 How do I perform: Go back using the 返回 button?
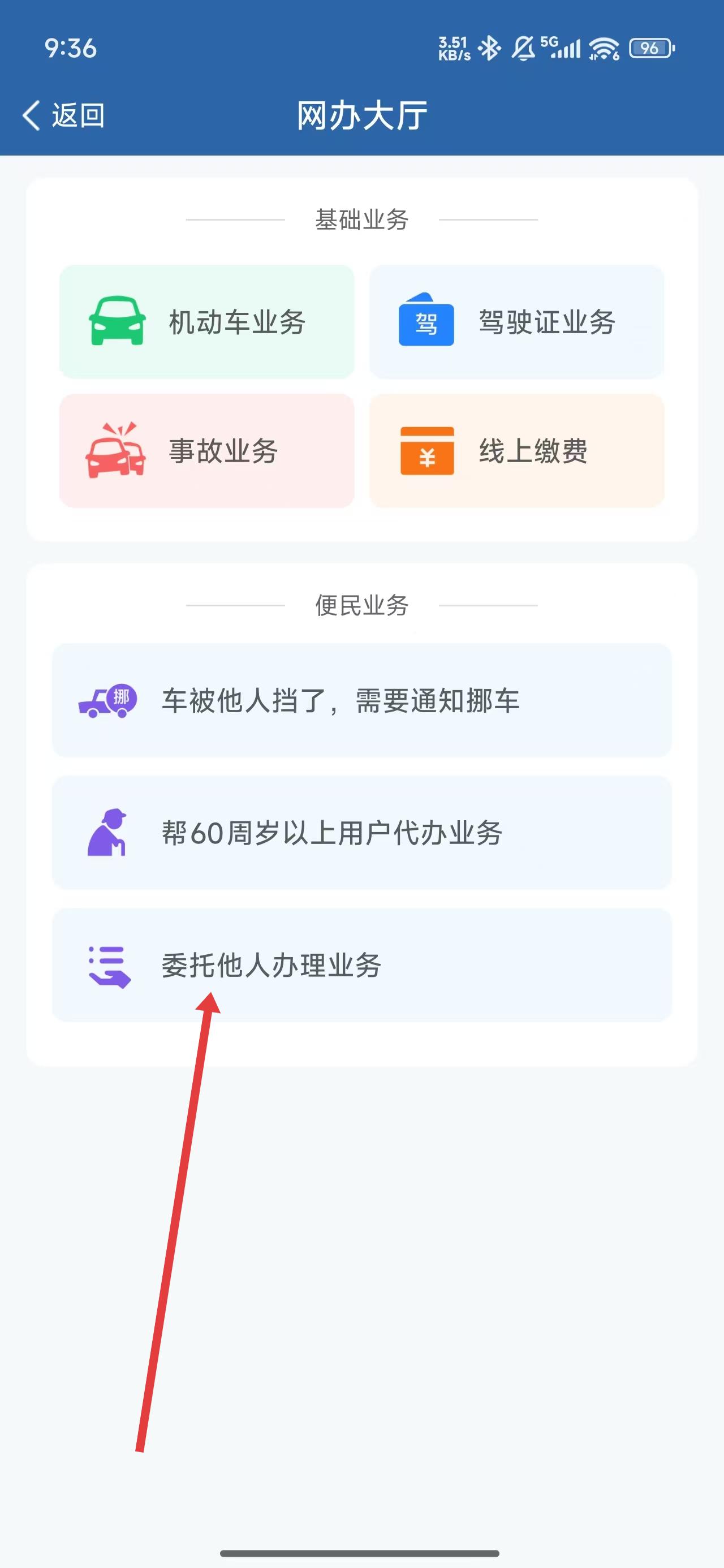coord(63,115)
